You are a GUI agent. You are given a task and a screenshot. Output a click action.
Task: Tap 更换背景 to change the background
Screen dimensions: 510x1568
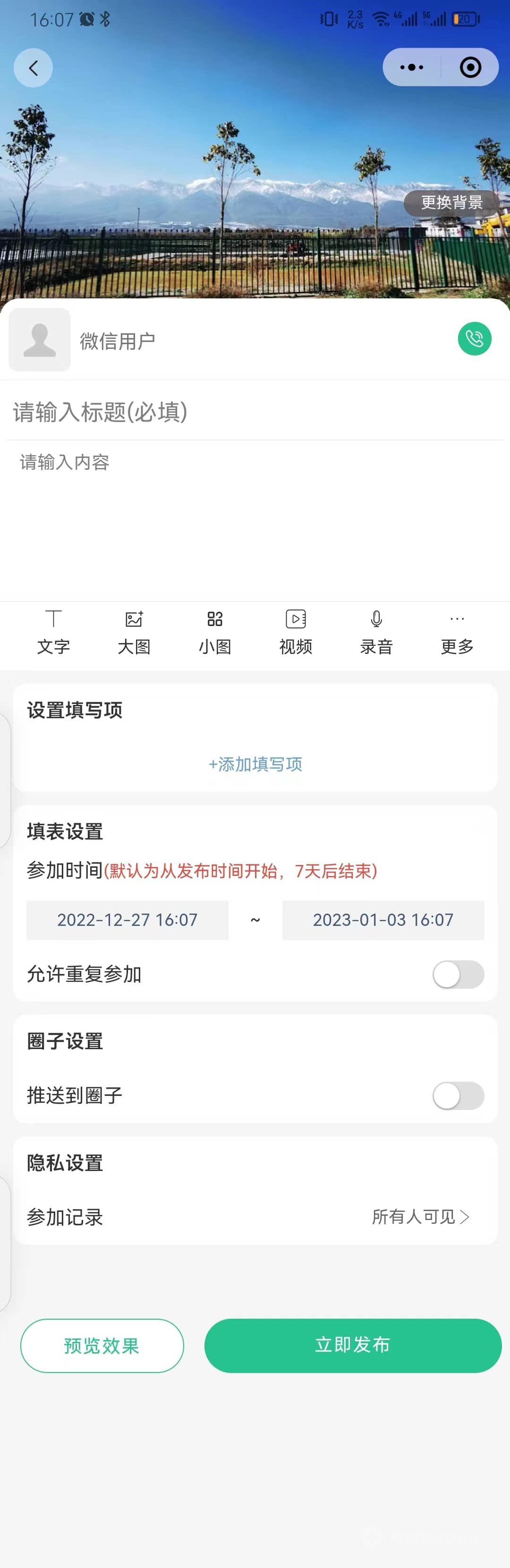tap(451, 202)
